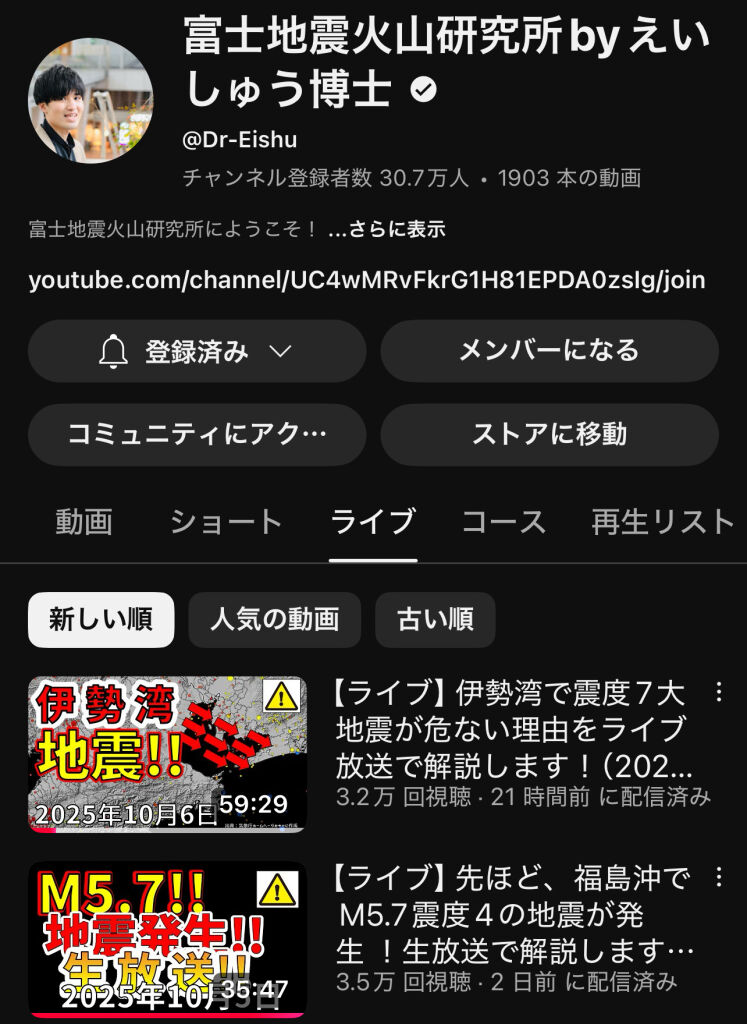Switch to the 動画 tab
This screenshot has height=1024, width=747.
pyautogui.click(x=84, y=522)
